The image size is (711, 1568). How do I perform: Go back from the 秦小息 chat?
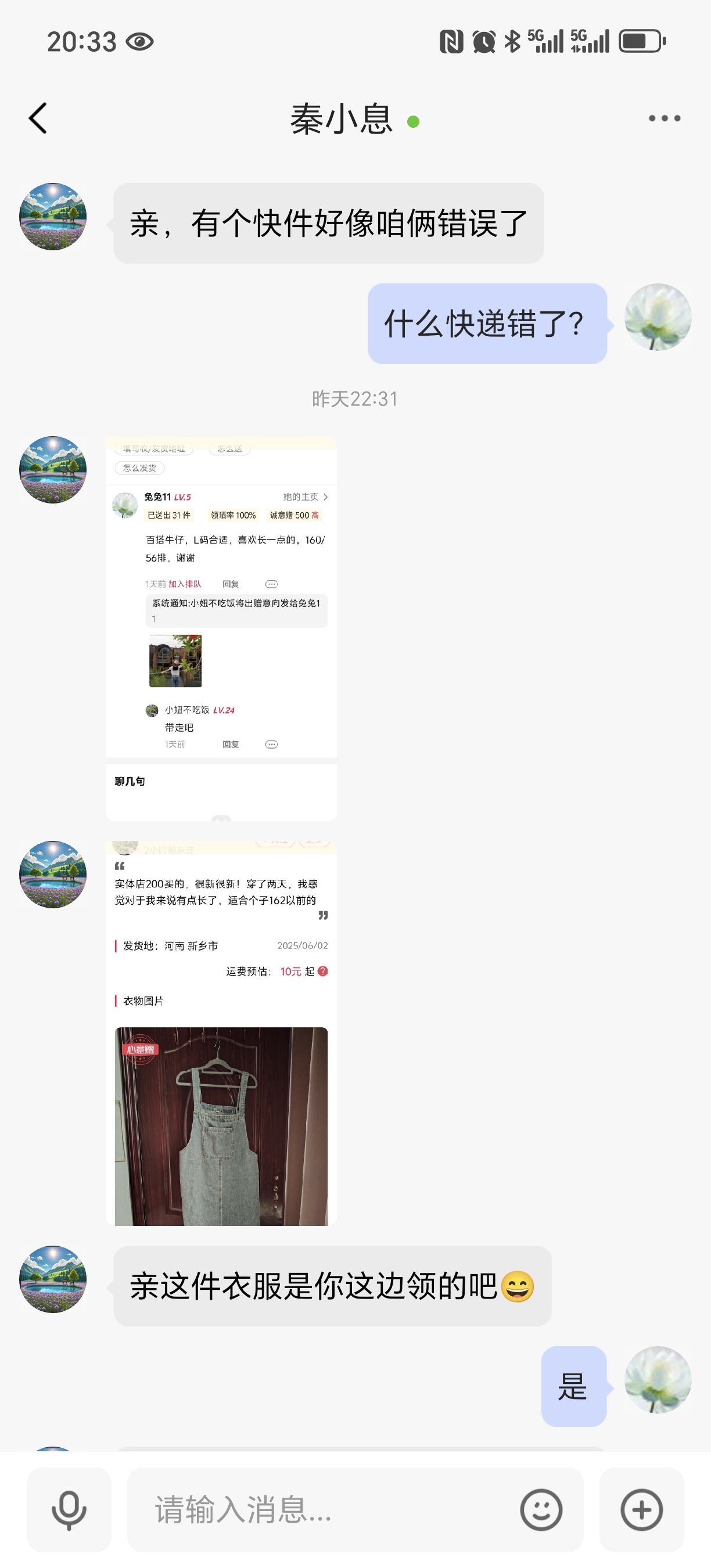pyautogui.click(x=38, y=118)
